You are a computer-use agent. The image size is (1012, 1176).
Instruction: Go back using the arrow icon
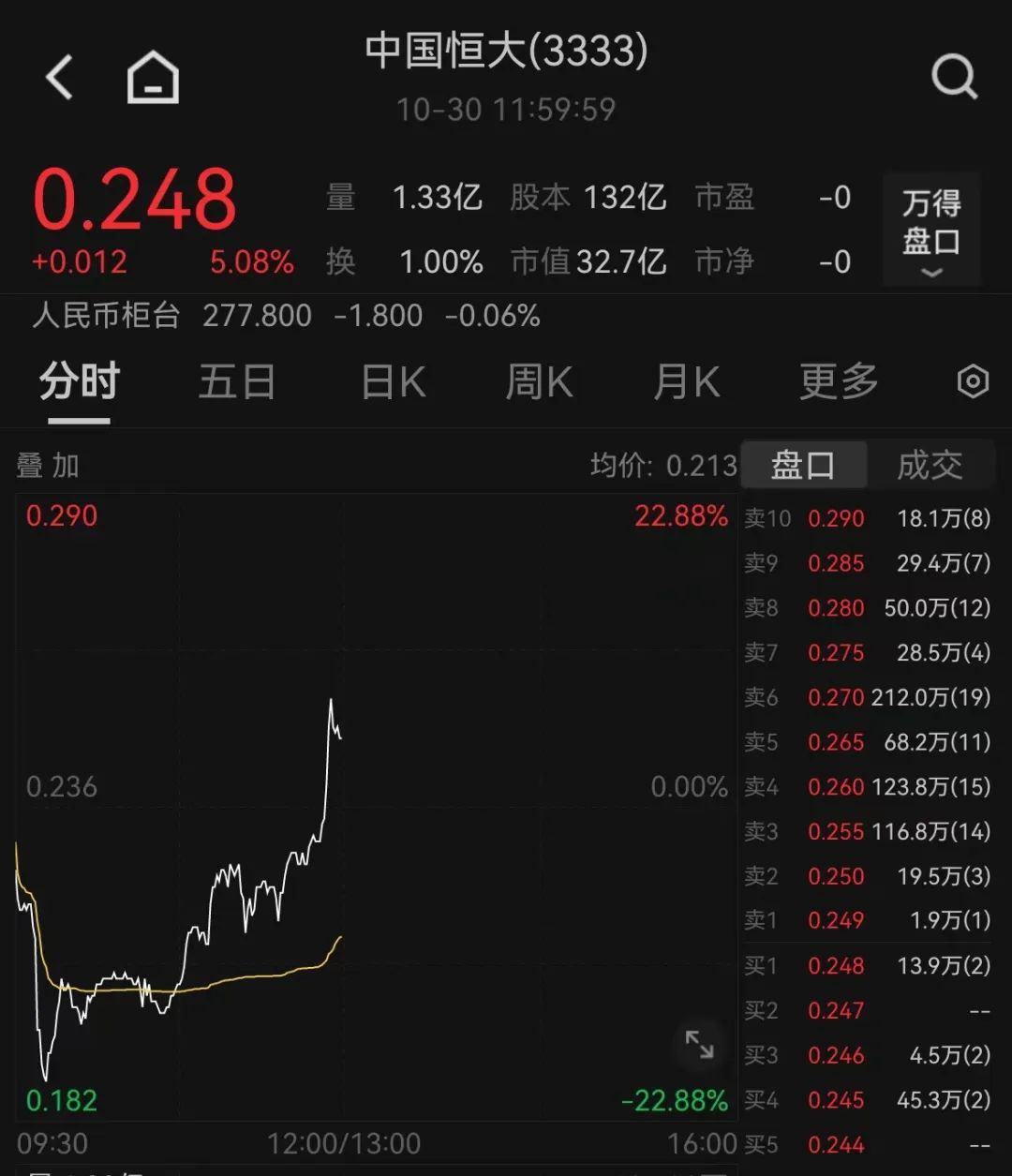point(59,77)
